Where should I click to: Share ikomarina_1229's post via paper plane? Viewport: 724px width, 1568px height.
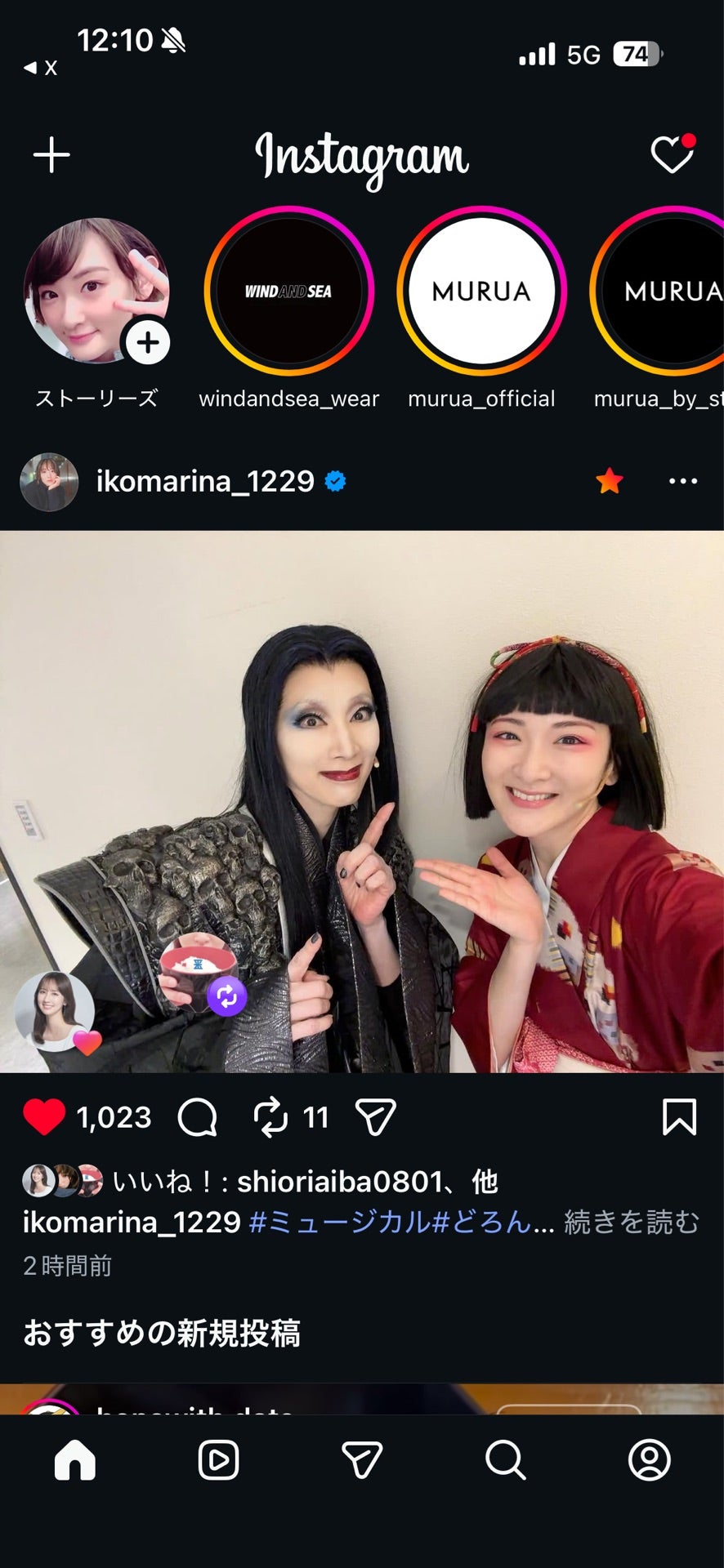pos(376,1117)
